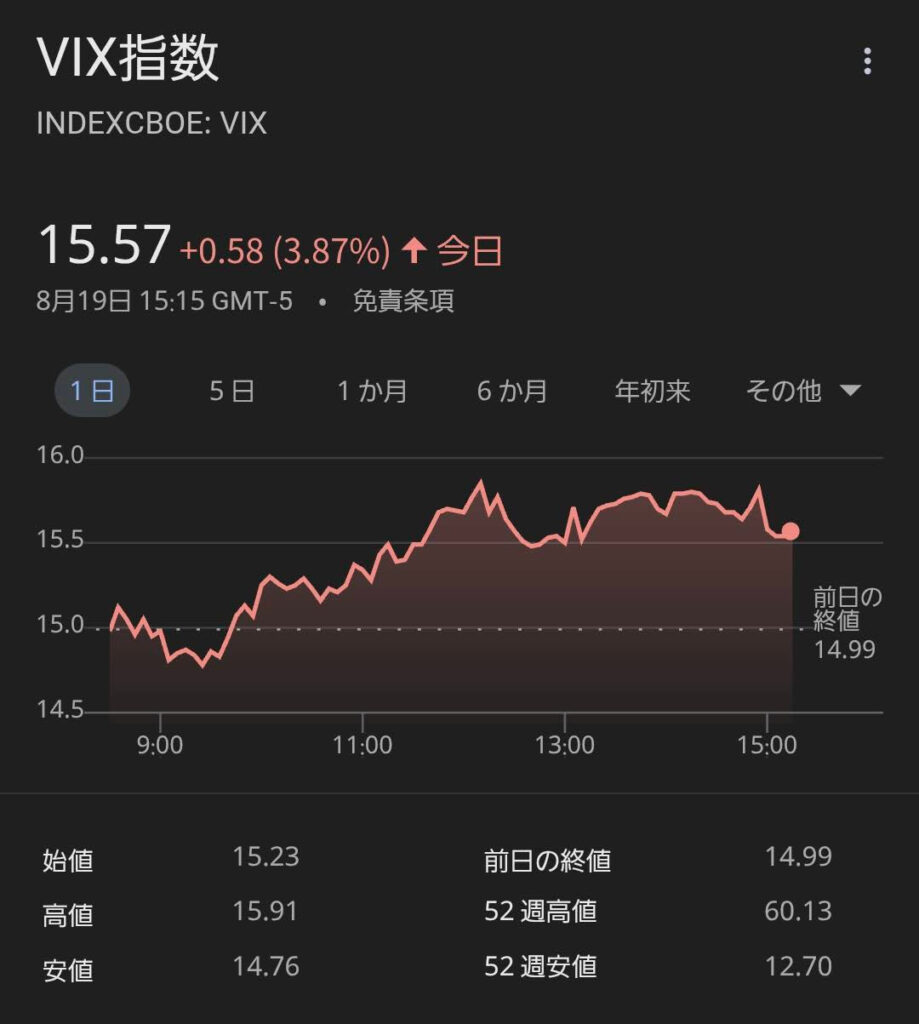This screenshot has height=1024, width=919.
Task: View the 年初来 chart range
Action: [x=652, y=390]
